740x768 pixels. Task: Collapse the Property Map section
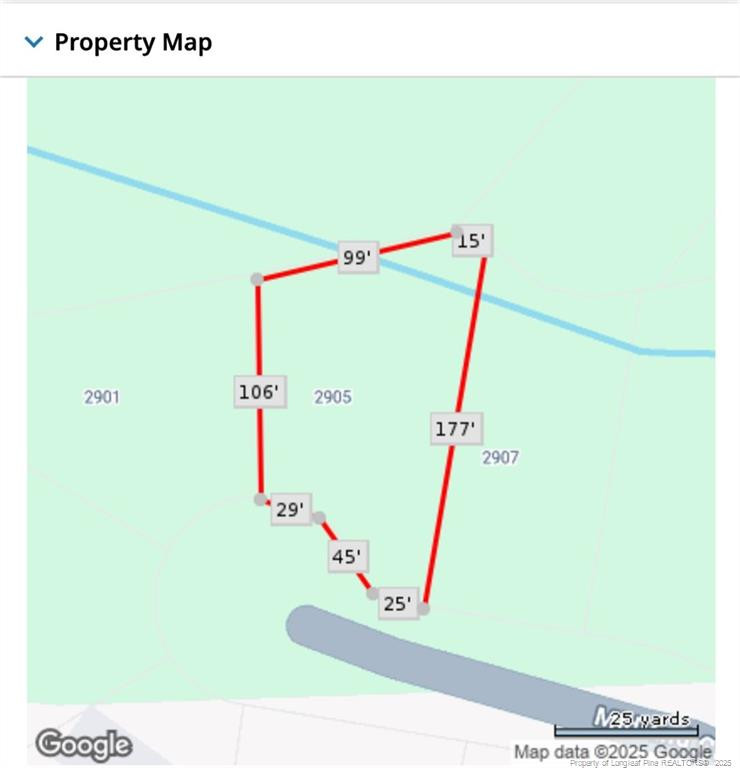click(x=35, y=42)
